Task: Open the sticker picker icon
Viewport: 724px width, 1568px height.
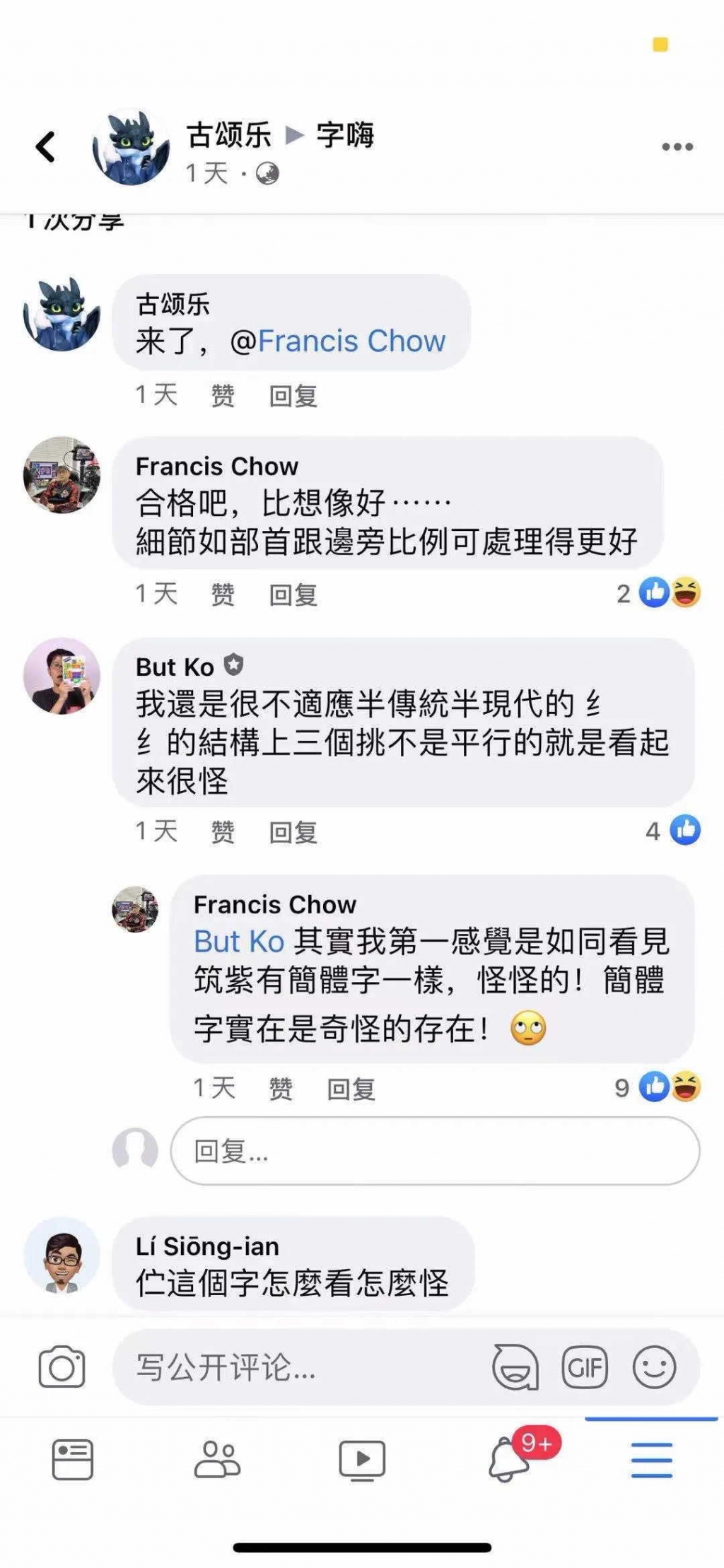Action: (x=515, y=1367)
